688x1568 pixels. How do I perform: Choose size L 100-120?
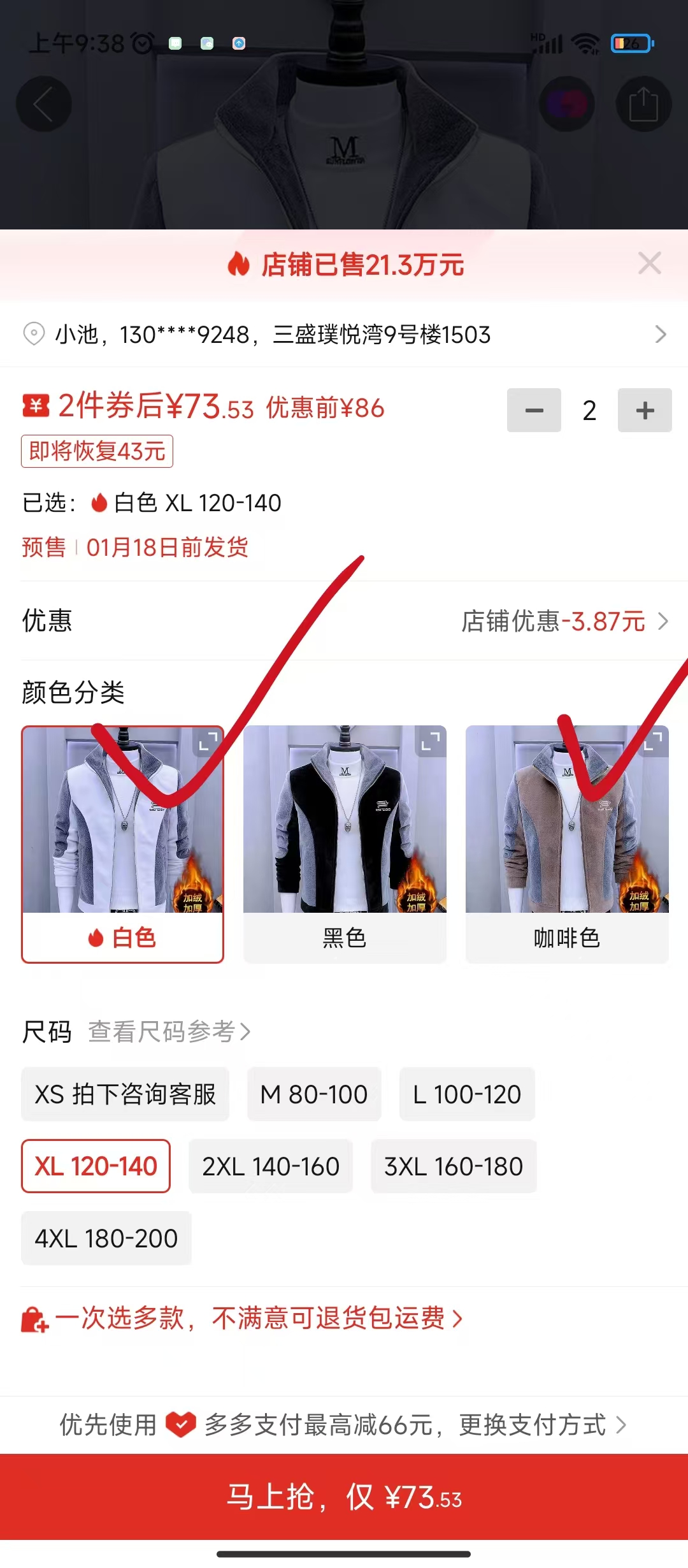coord(467,1094)
